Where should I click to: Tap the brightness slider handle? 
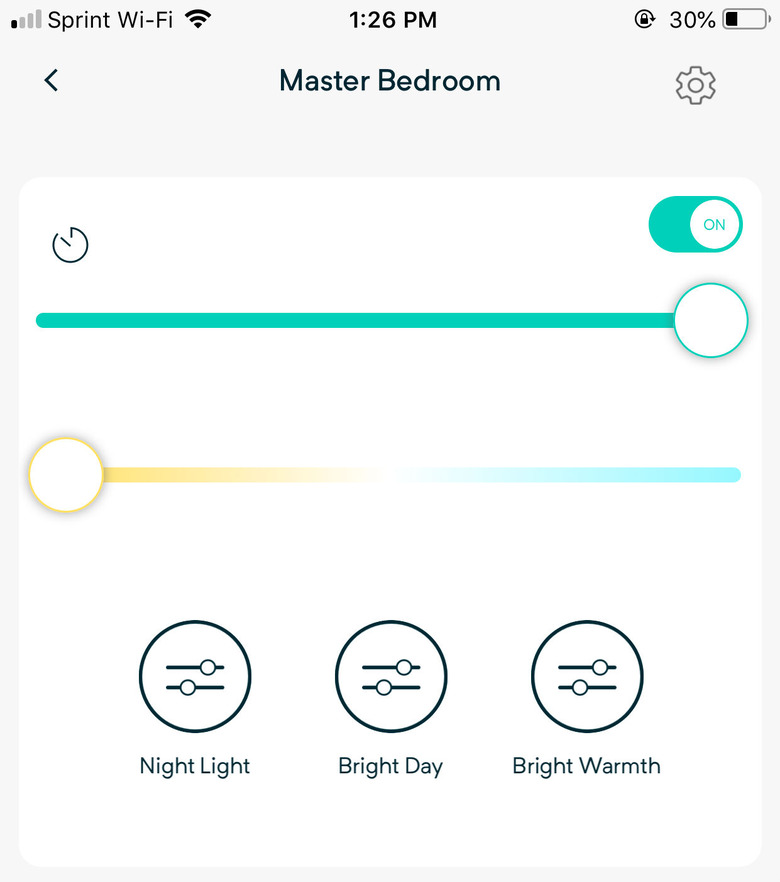pos(710,320)
